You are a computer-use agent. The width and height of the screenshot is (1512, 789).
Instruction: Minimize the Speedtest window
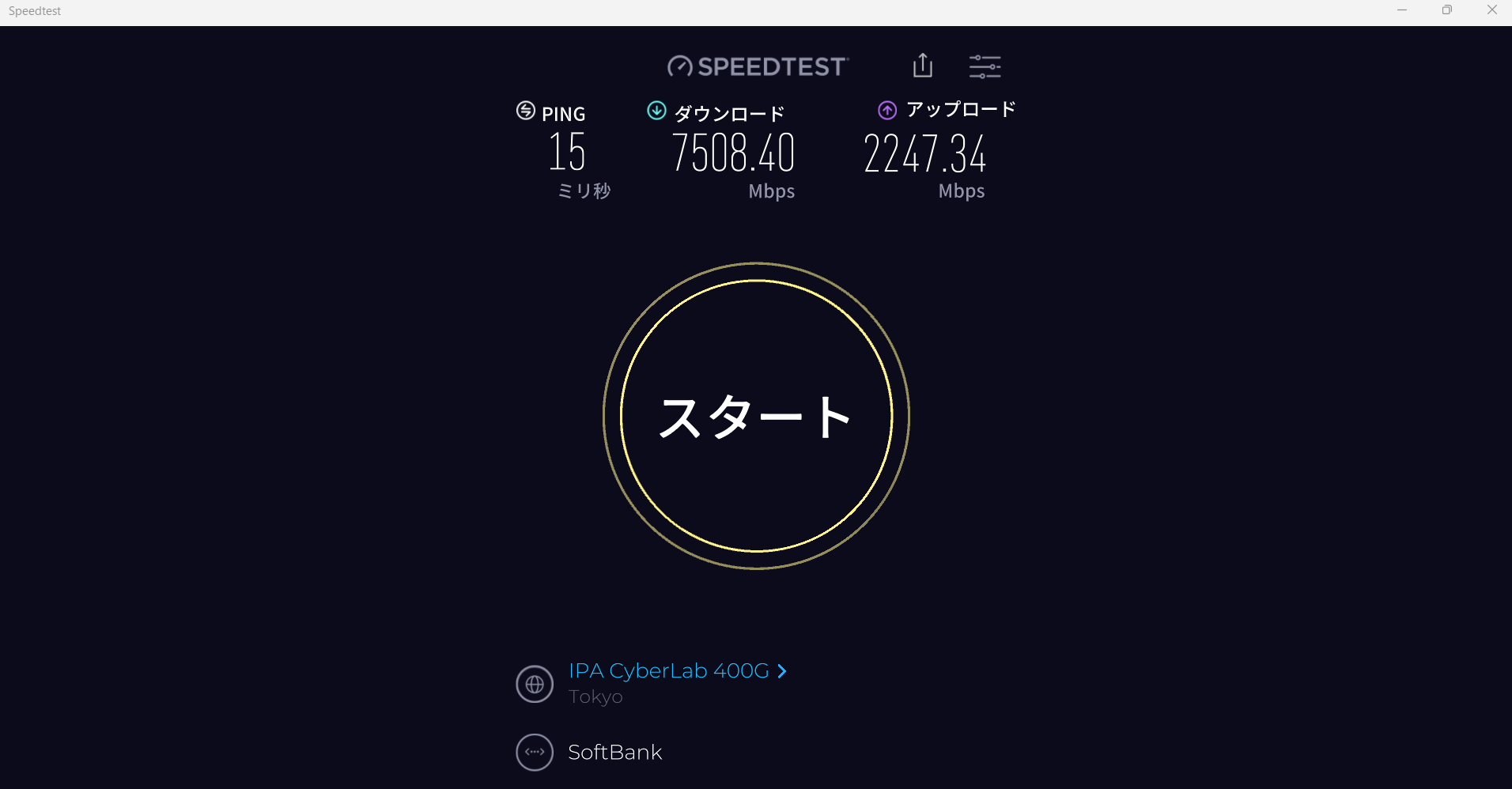(x=1401, y=10)
